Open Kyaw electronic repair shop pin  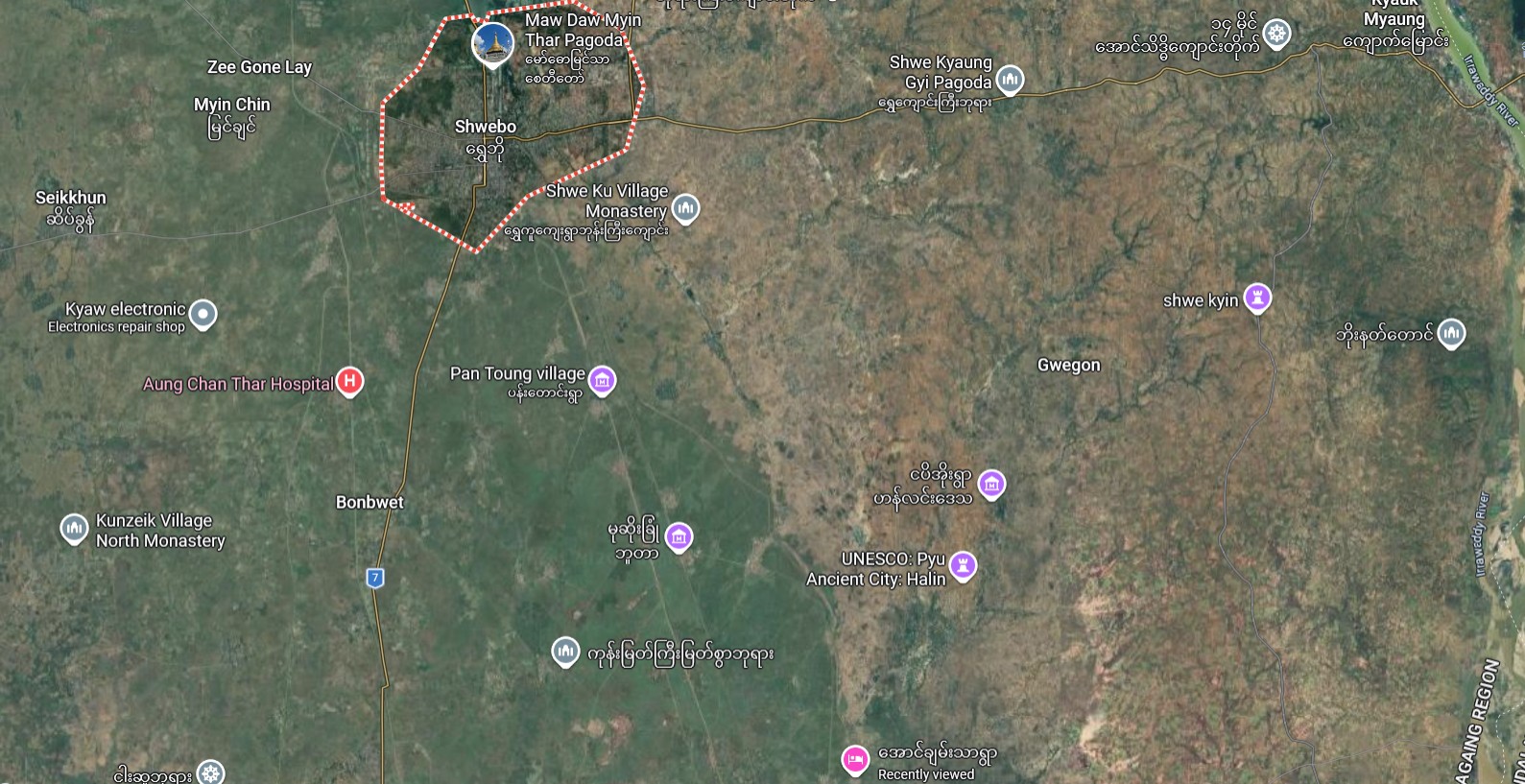click(x=203, y=314)
